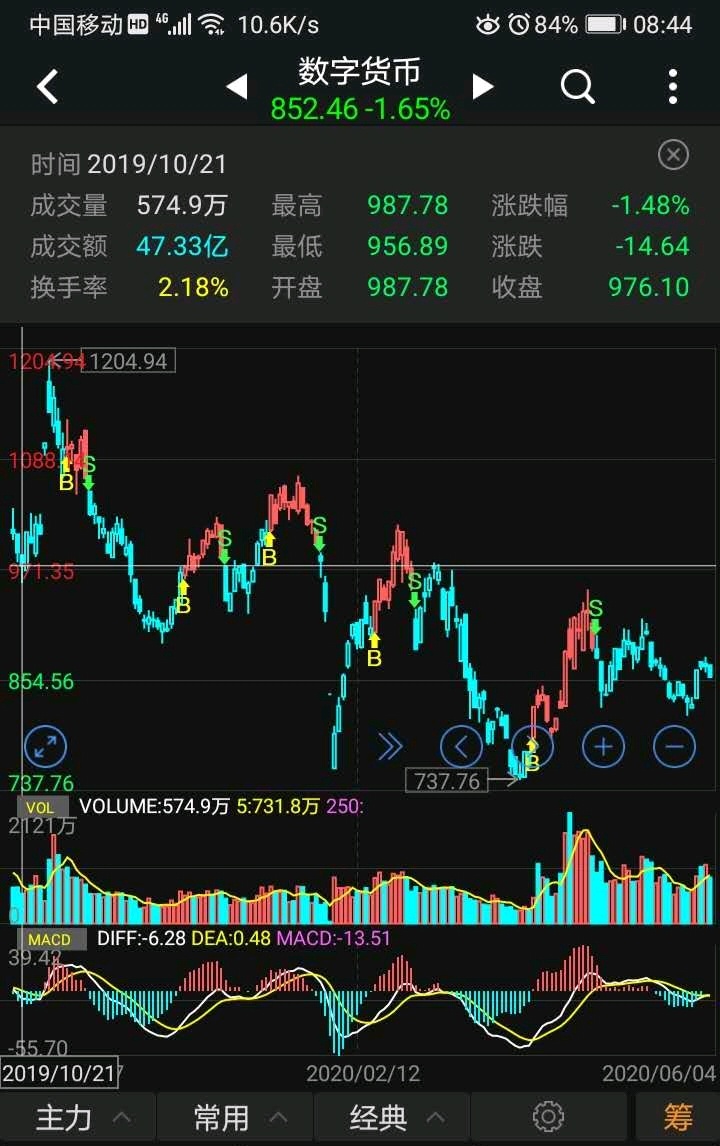The width and height of the screenshot is (720, 1146).
Task: Toggle the MACD indicator panel
Action: (51, 939)
